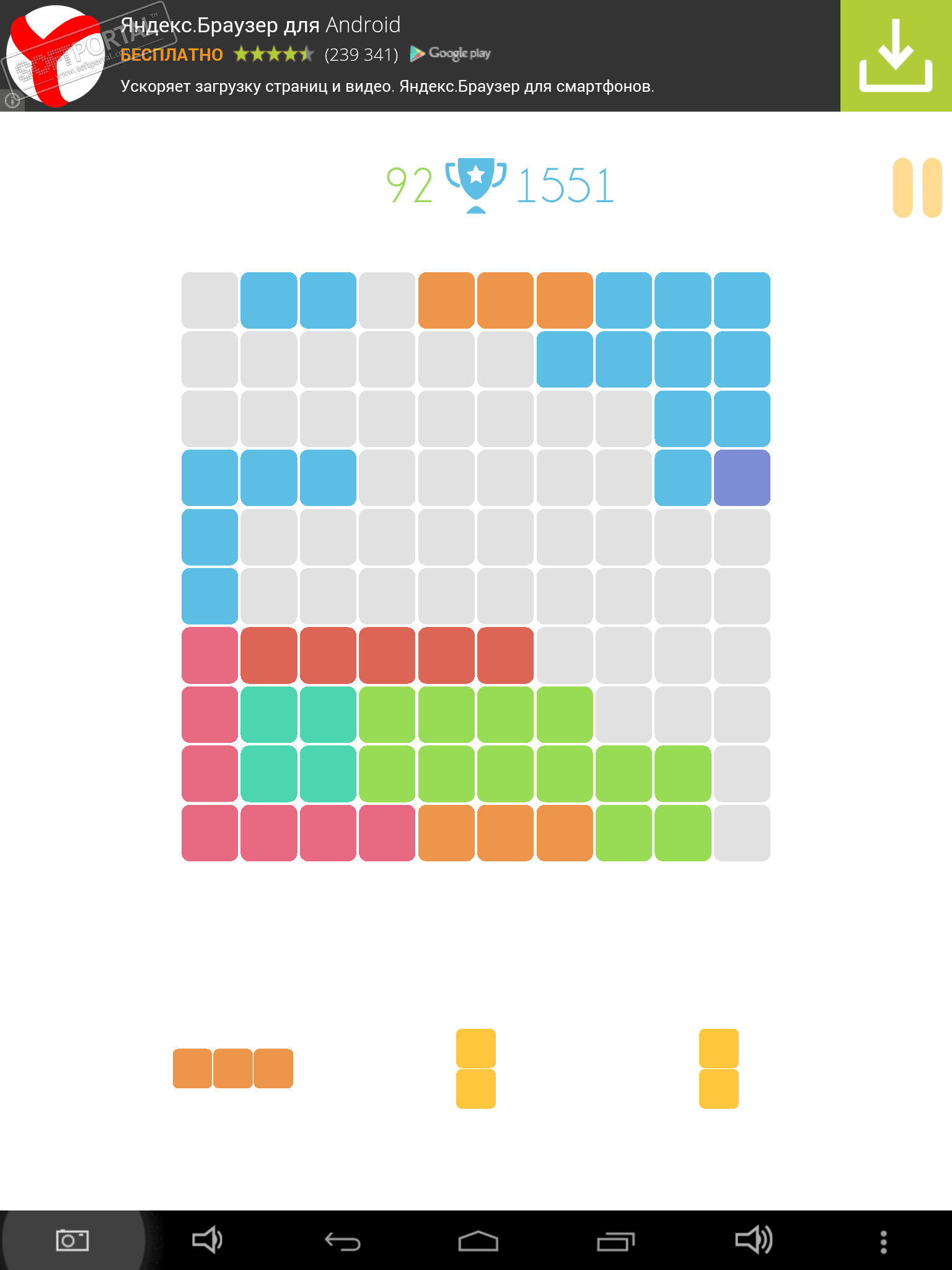Image resolution: width=952 pixels, height=1270 pixels.
Task: Select the orange three-block horizontal piece
Action: (x=233, y=1068)
